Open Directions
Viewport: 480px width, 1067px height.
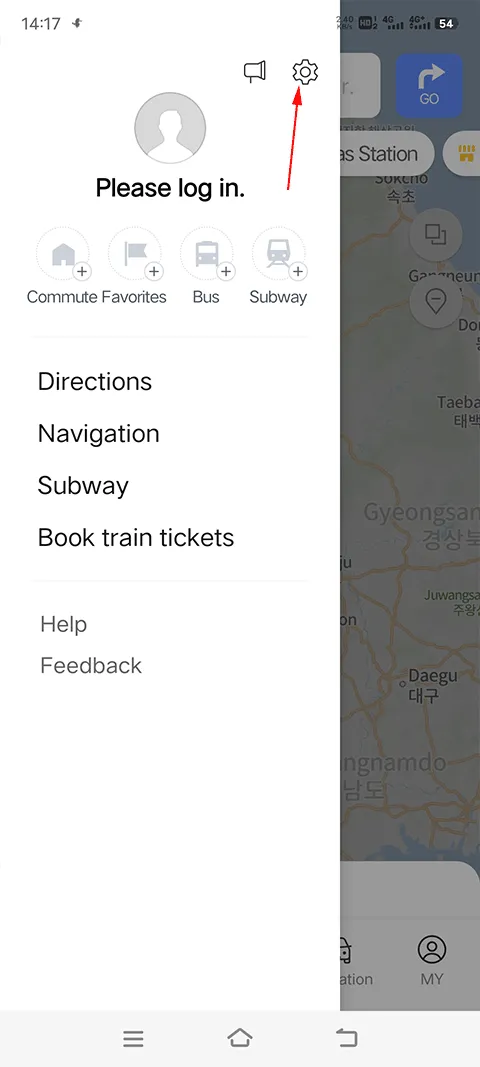pyautogui.click(x=95, y=381)
